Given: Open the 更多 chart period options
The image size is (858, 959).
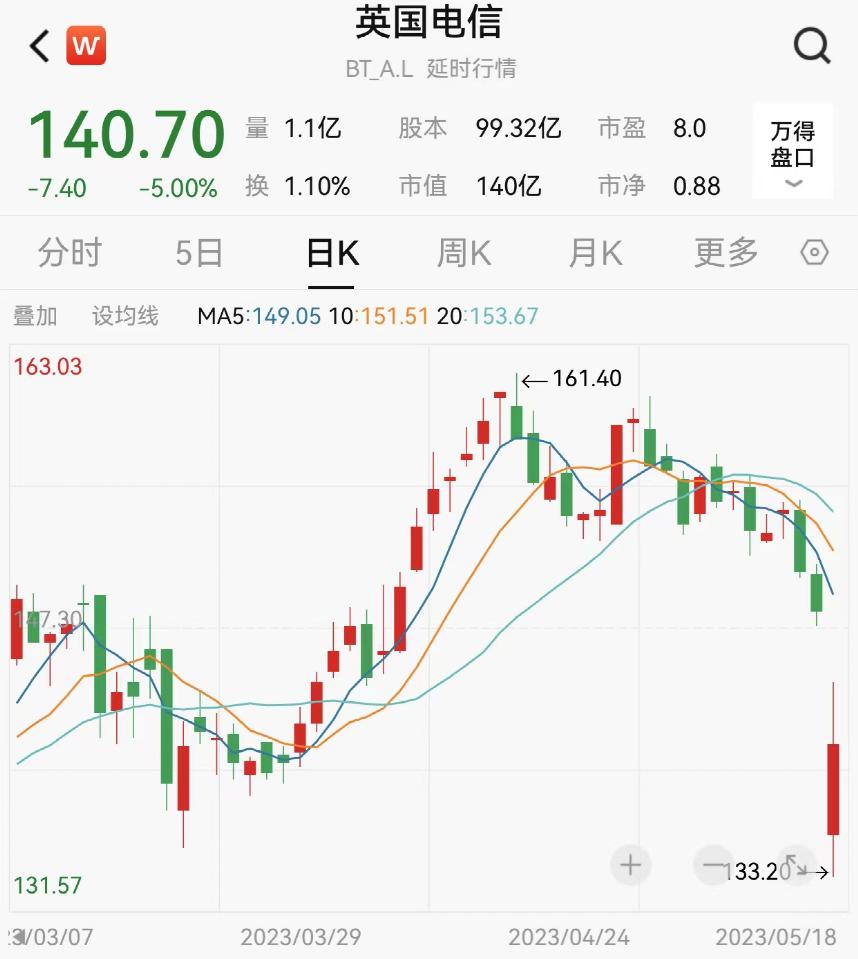Looking at the screenshot, I should click(x=726, y=253).
